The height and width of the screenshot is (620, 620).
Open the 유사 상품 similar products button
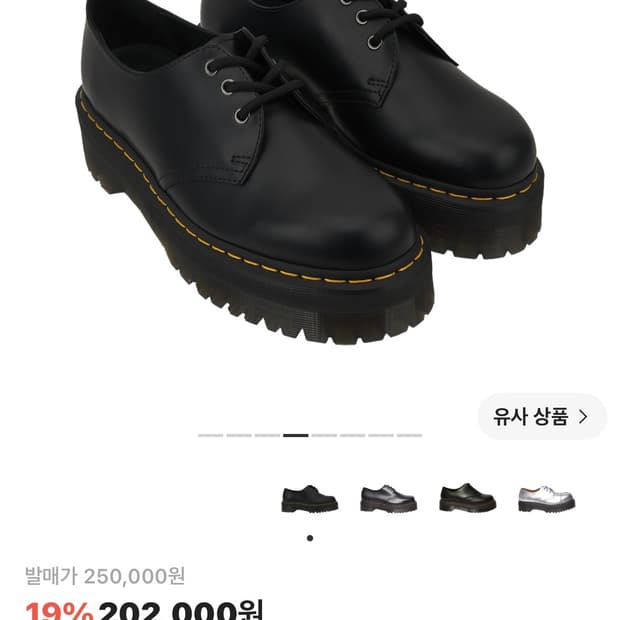tap(541, 416)
